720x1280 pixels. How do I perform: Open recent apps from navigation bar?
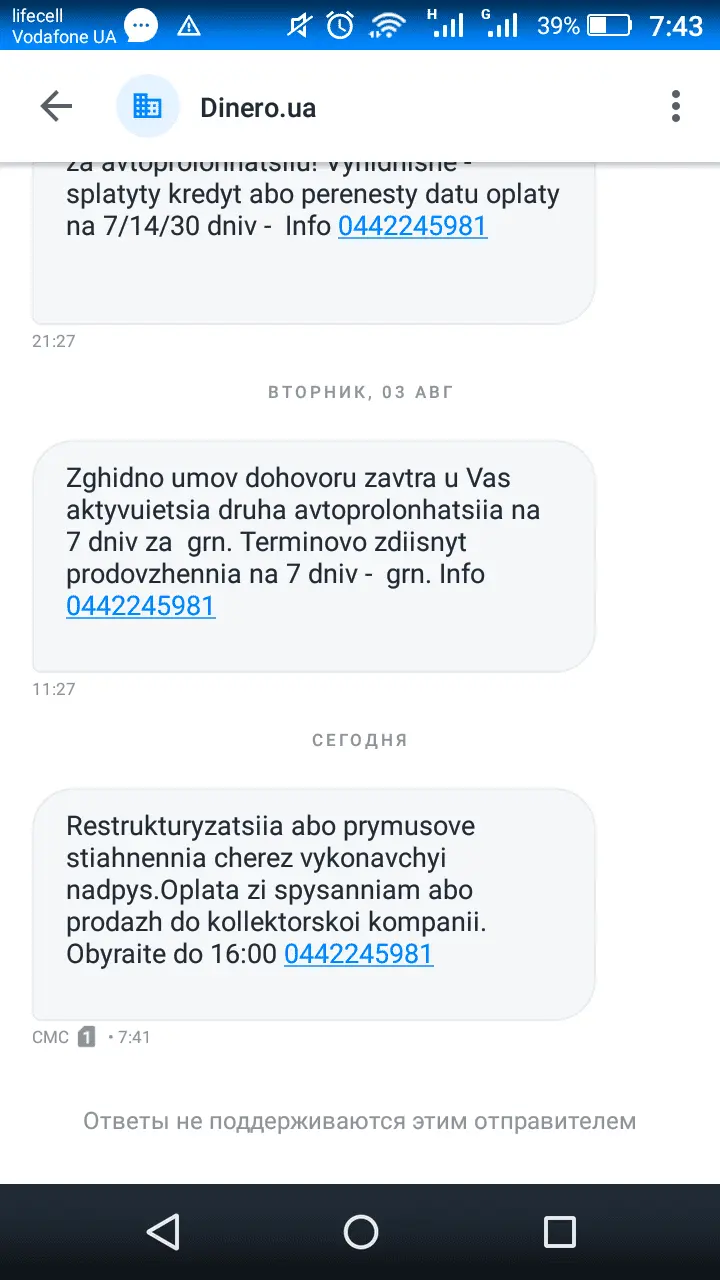coord(559,1231)
